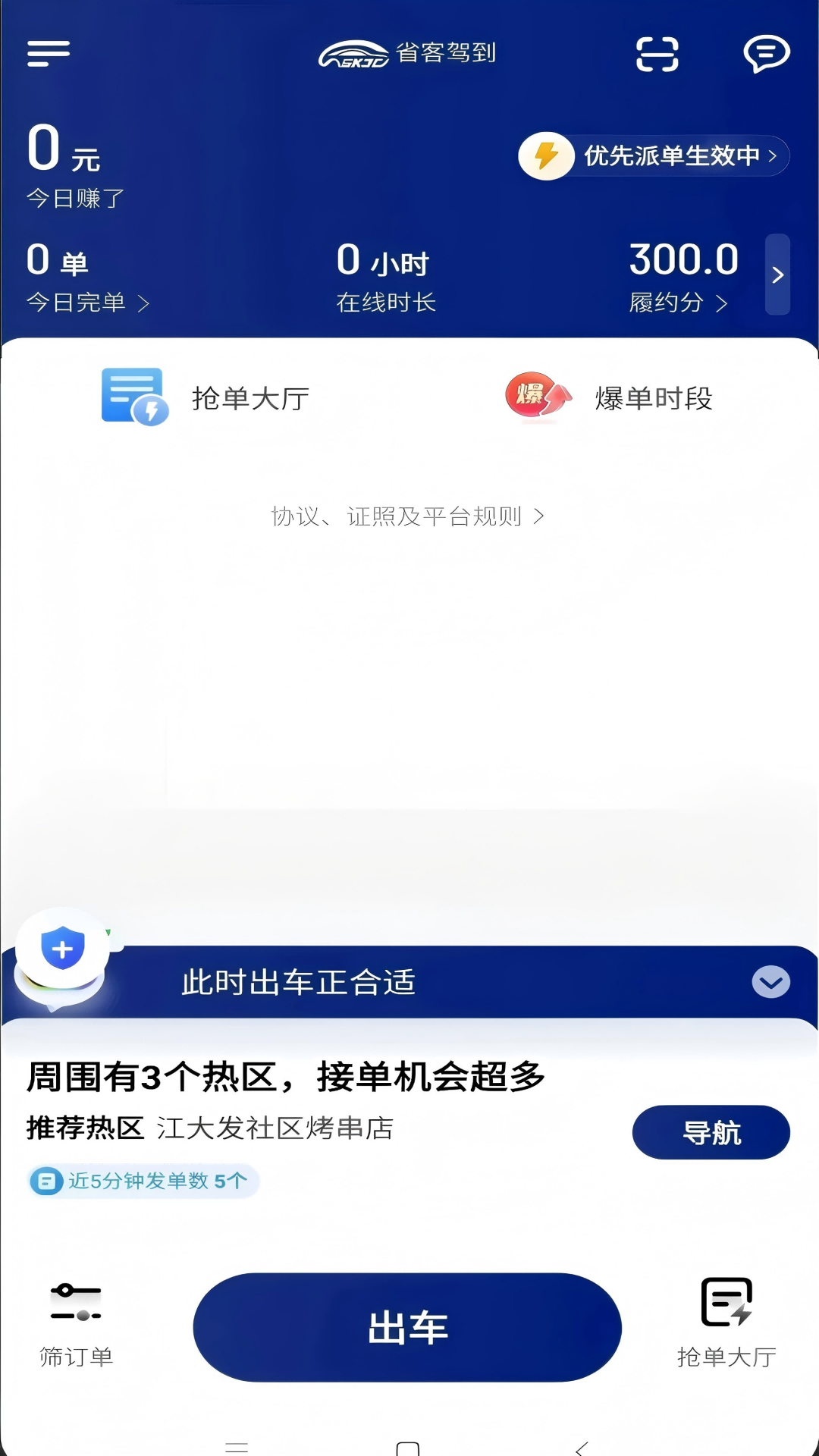Open 协议、证照及平台规则 link

[x=408, y=516]
